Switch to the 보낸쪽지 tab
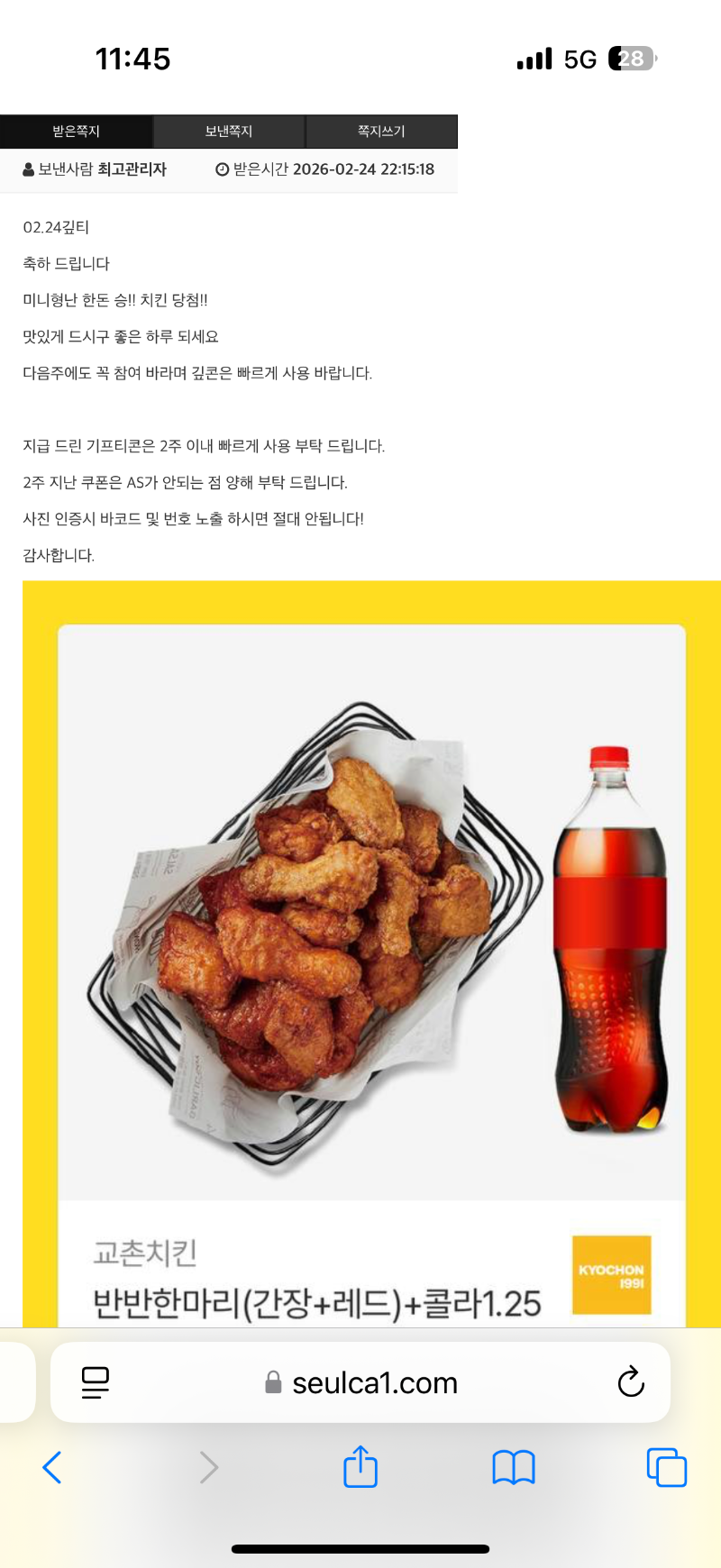Screen dimensions: 721x1568 (229, 132)
